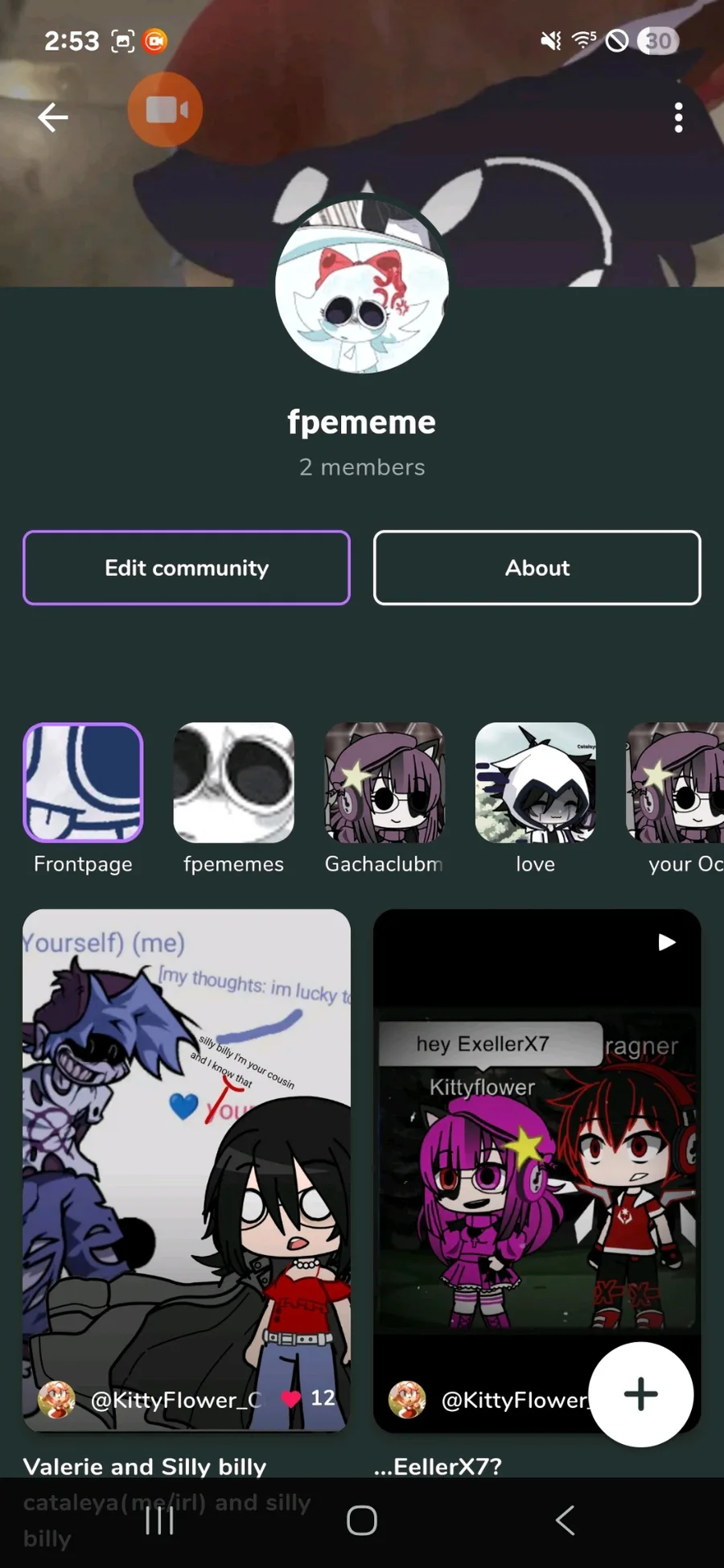This screenshot has width=724, height=1568.
Task: Like the Valerie and Silly billy post
Action: click(291, 1399)
